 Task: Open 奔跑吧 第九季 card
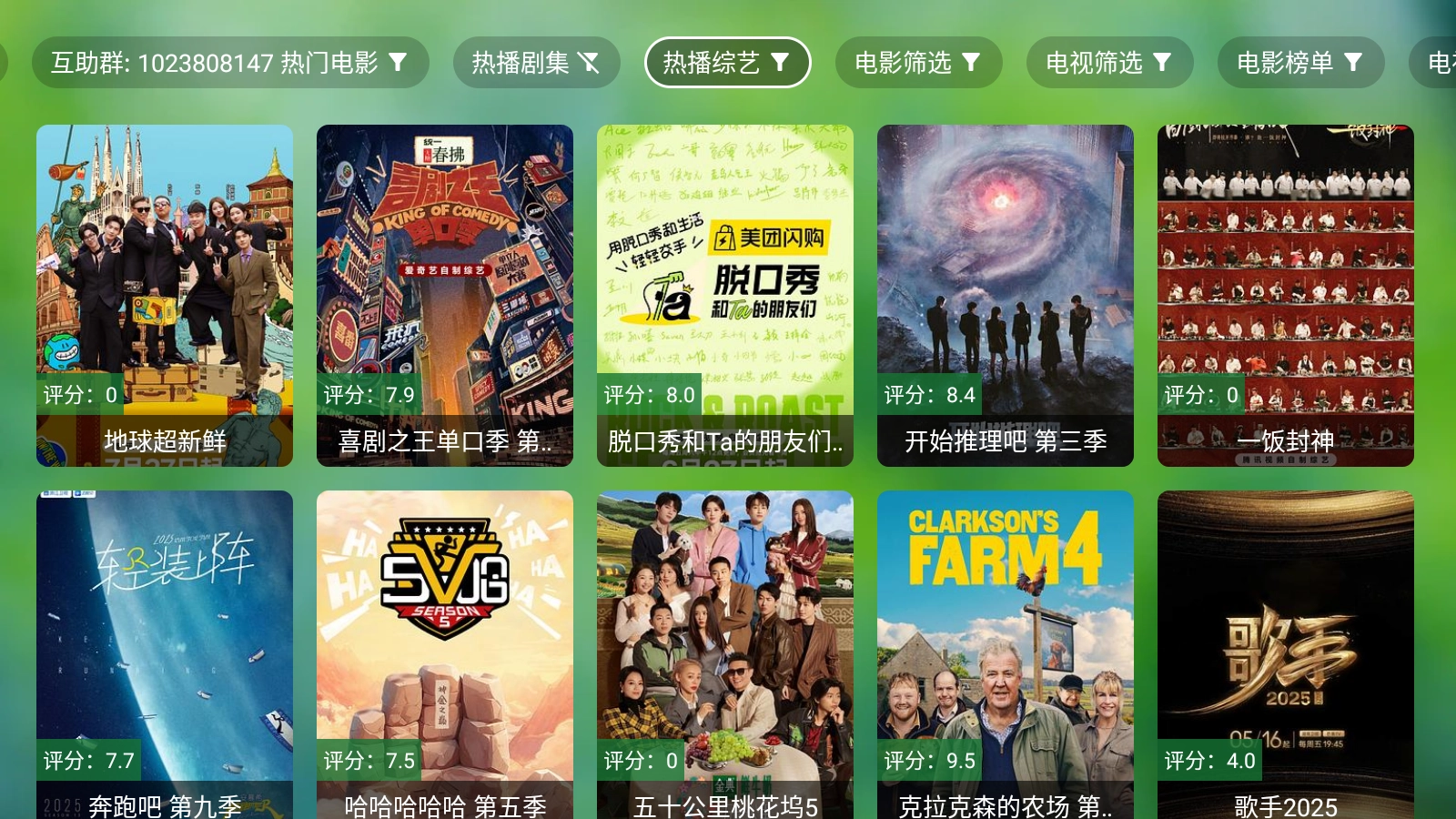pyautogui.click(x=165, y=653)
